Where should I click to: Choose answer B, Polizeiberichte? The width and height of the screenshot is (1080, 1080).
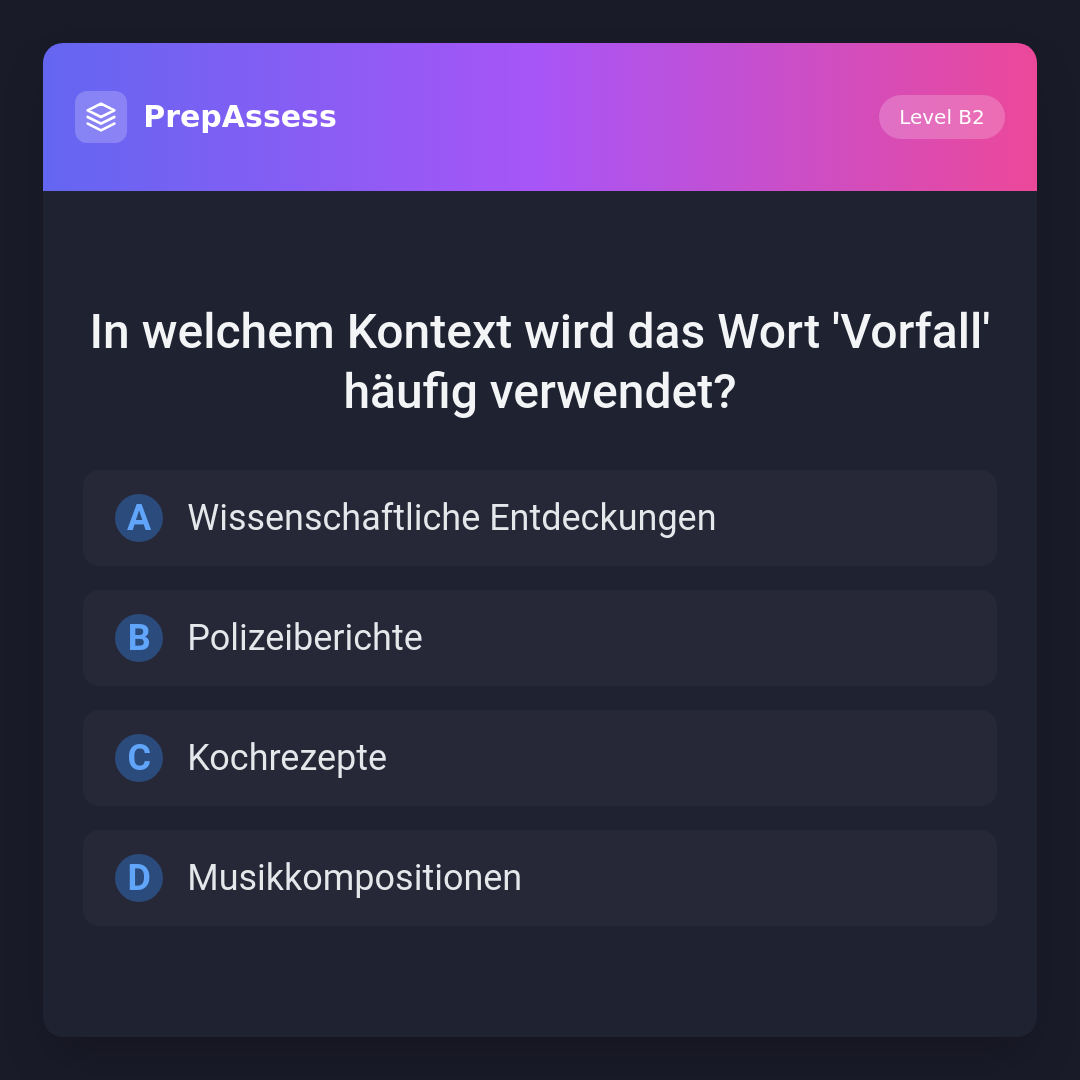coord(540,638)
